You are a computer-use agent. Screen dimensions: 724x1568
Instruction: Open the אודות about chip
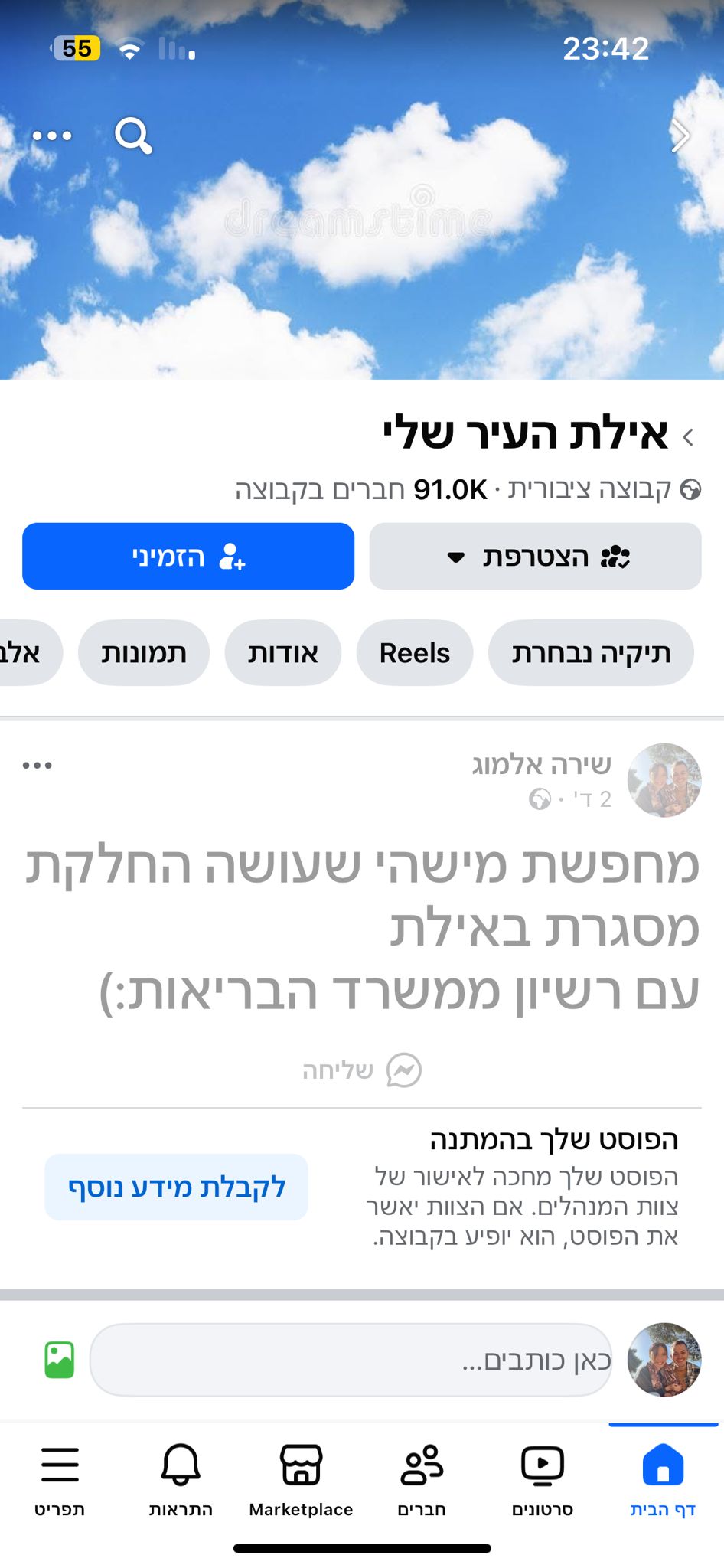(282, 653)
